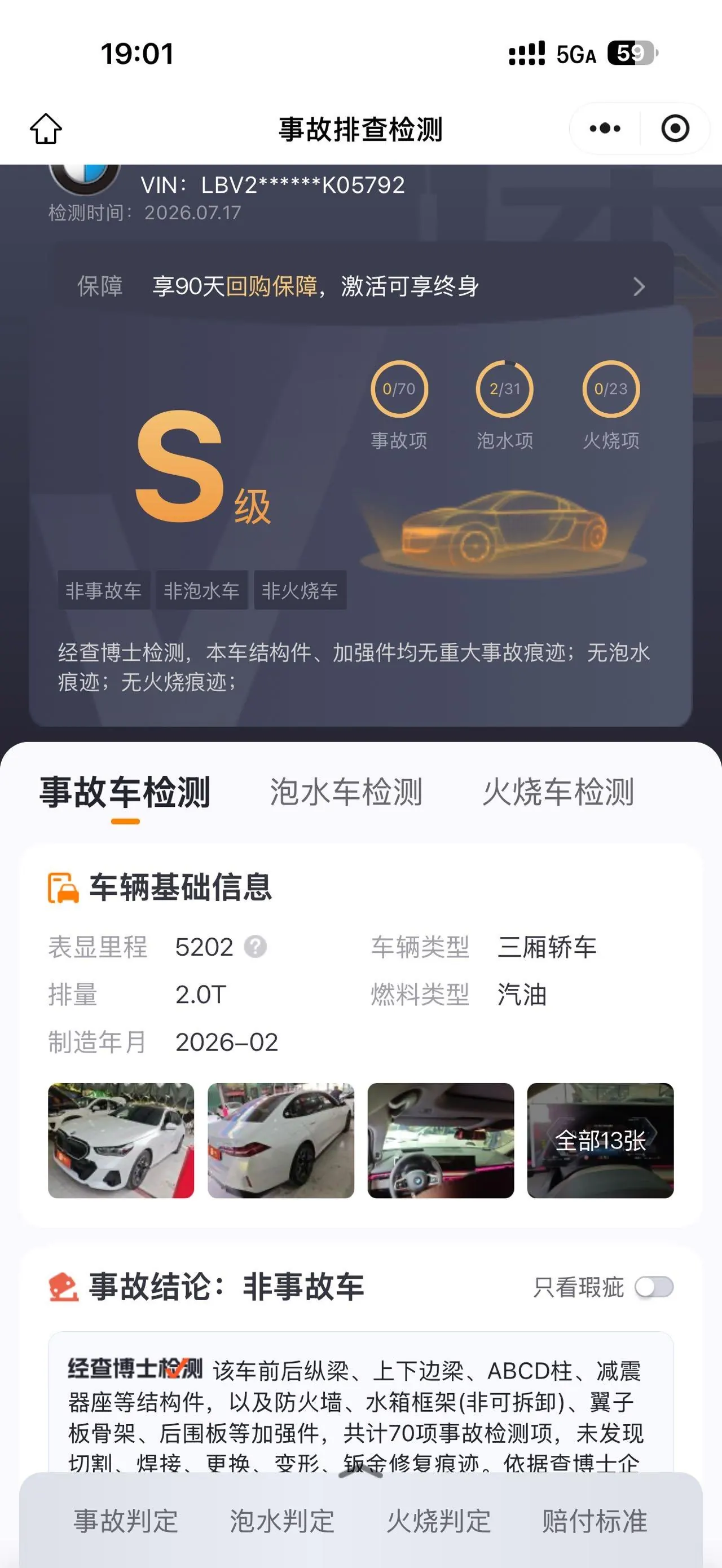This screenshot has width=722, height=1568.
Task: Go to the mini program home icon
Action: pos(46,129)
